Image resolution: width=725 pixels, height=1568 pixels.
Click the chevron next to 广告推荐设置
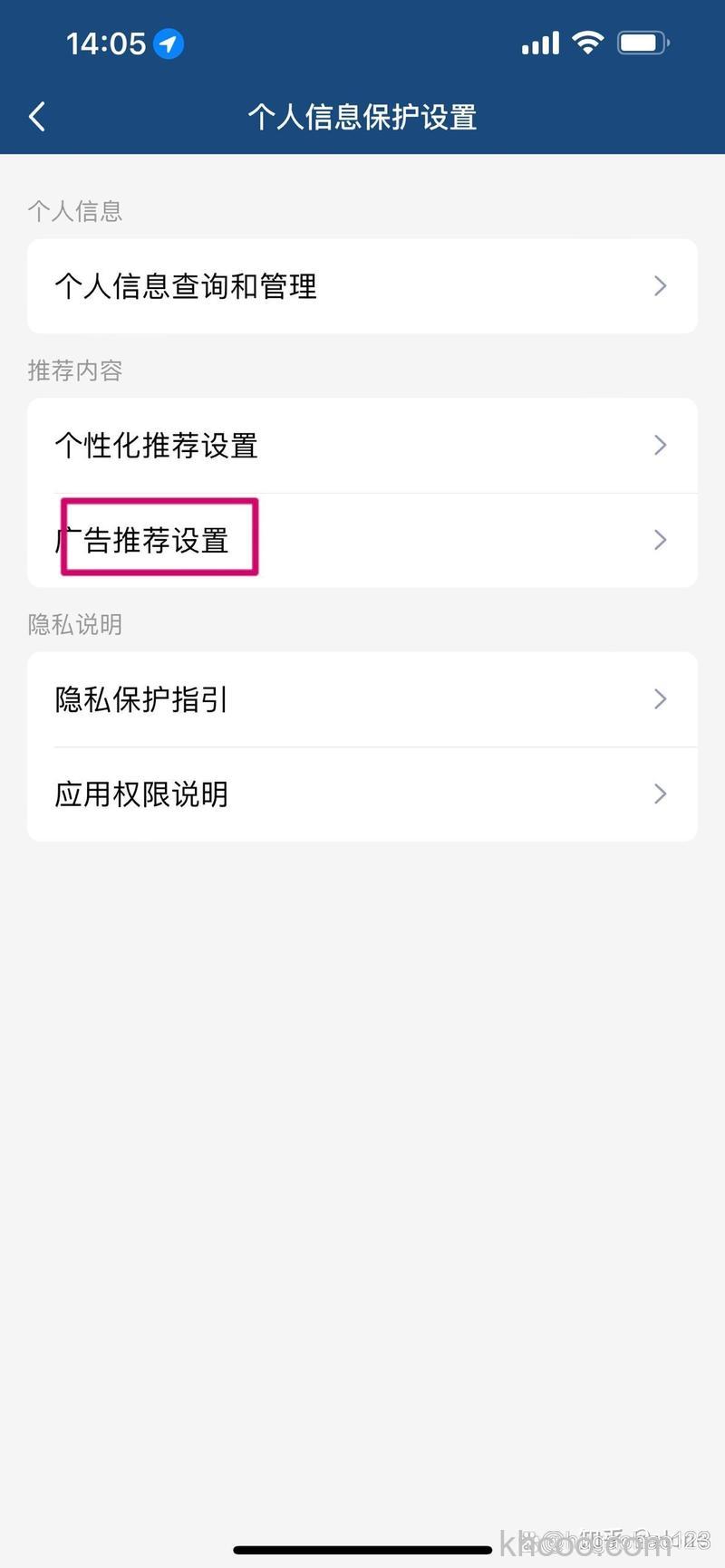coord(661,540)
